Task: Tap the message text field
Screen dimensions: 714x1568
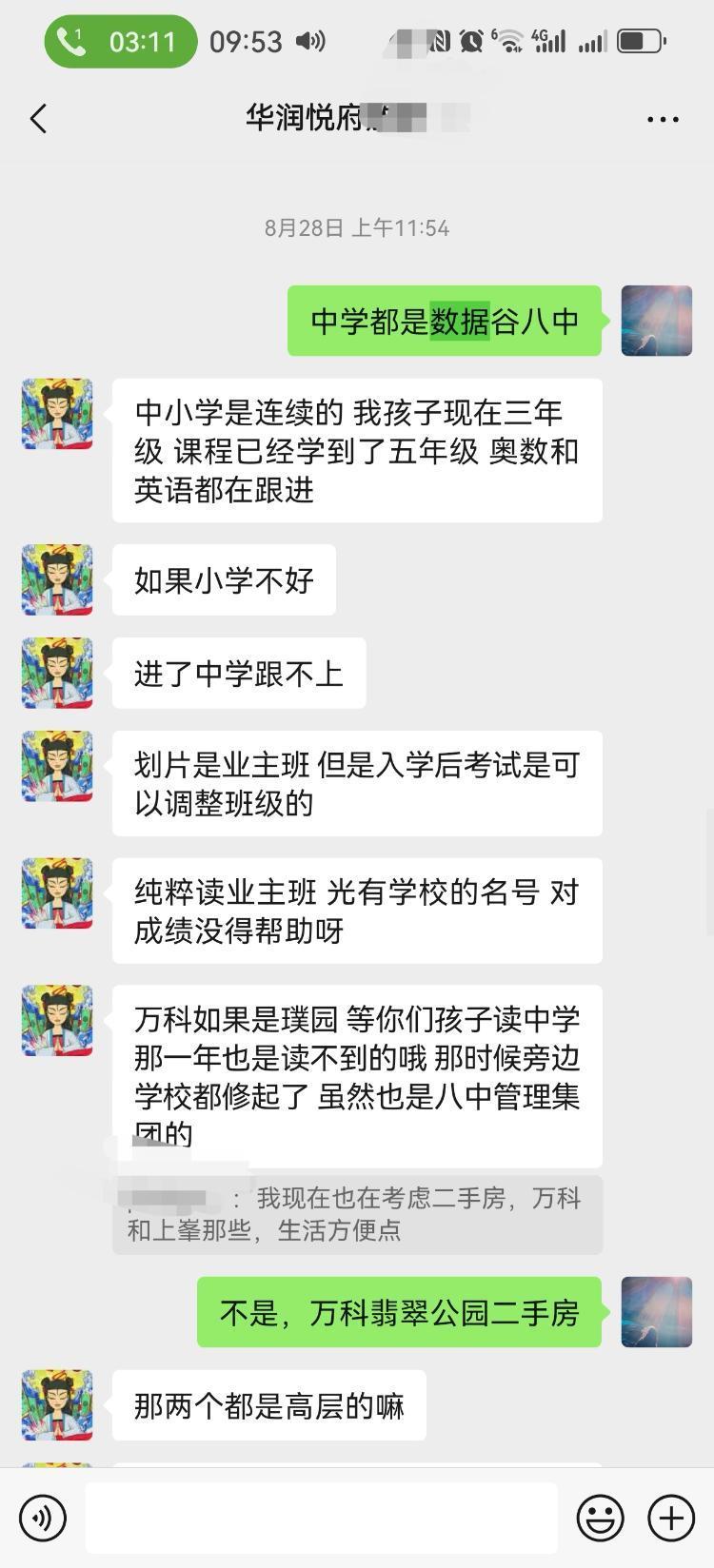Action: click(321, 1518)
